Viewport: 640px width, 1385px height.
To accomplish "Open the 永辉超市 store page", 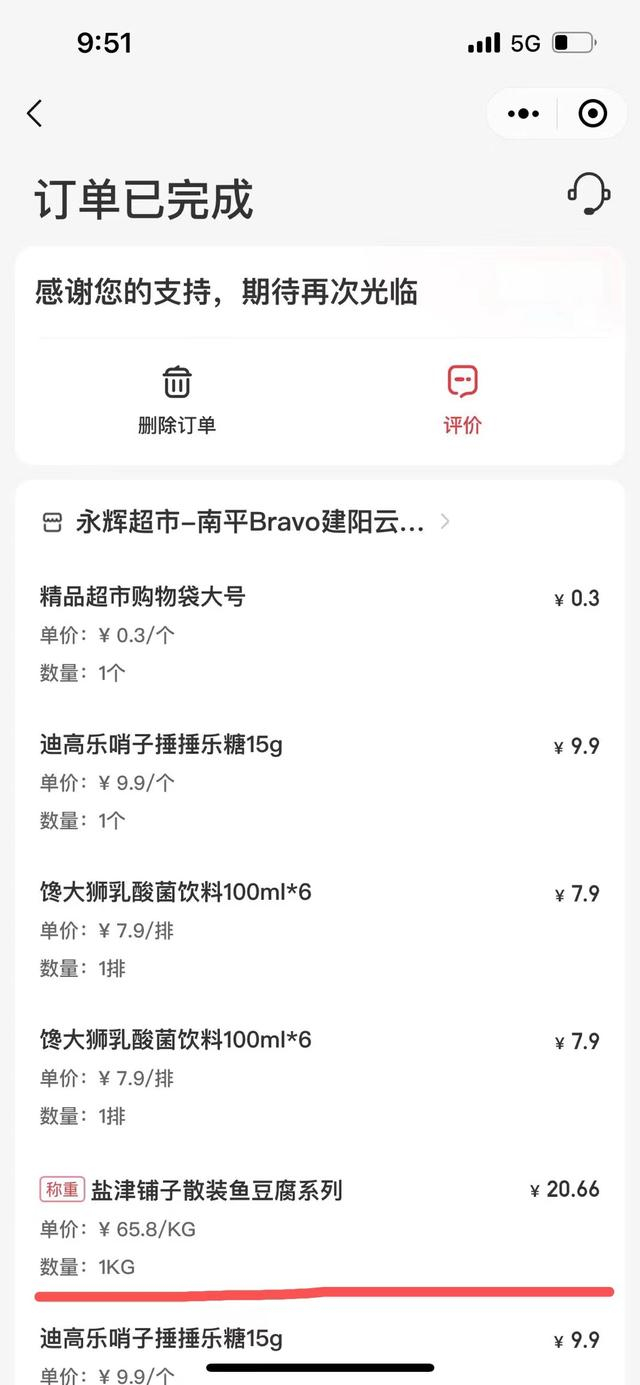I will click(250, 522).
